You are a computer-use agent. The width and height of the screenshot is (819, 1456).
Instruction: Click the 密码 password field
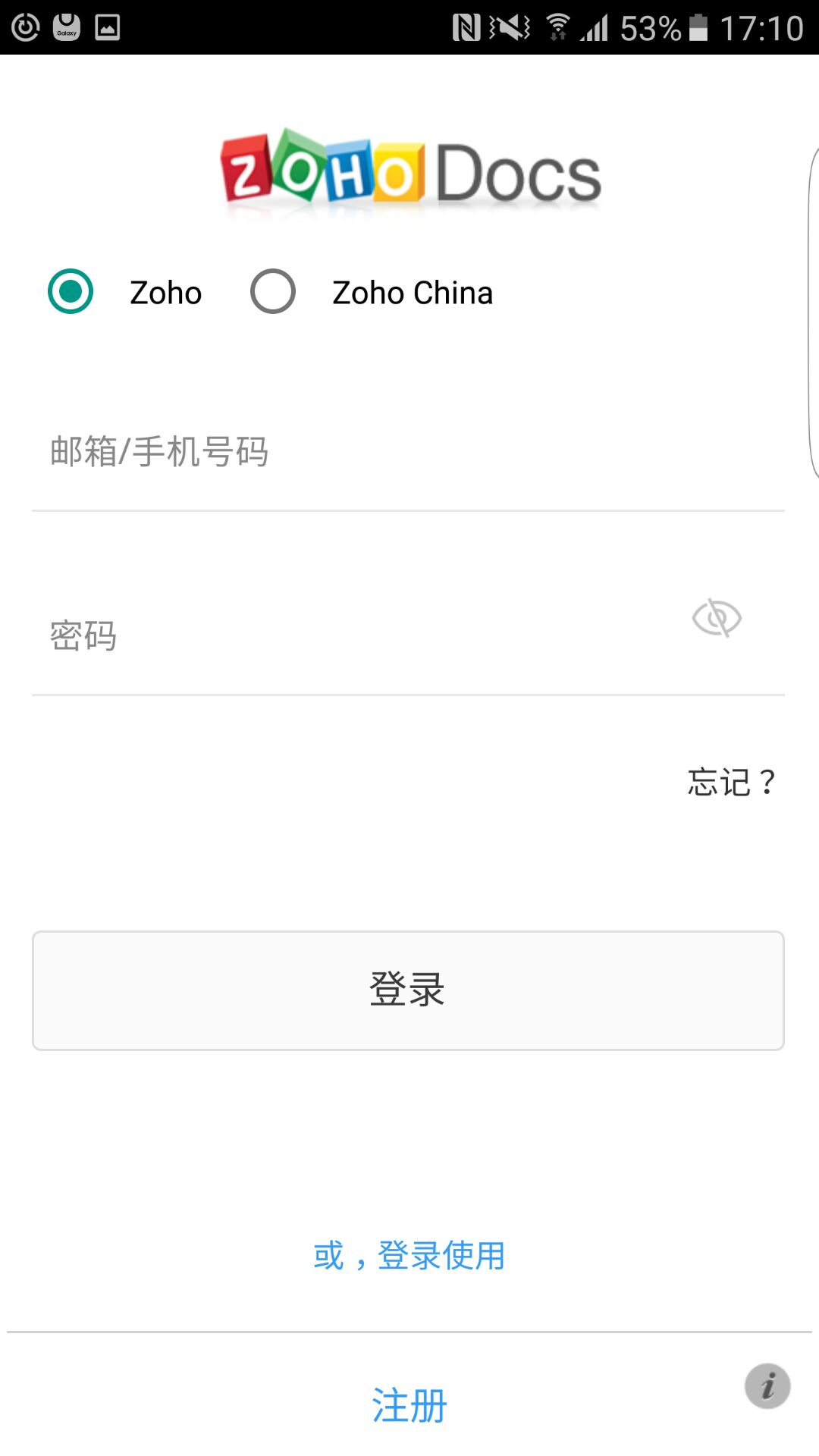pos(303,635)
